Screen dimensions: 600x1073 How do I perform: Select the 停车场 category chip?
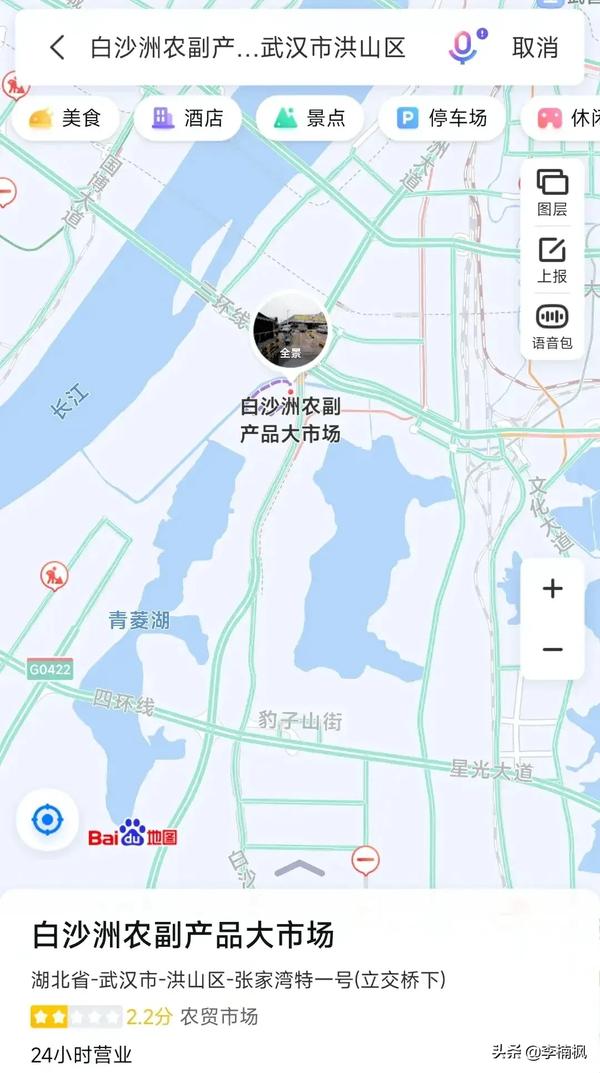pos(442,119)
